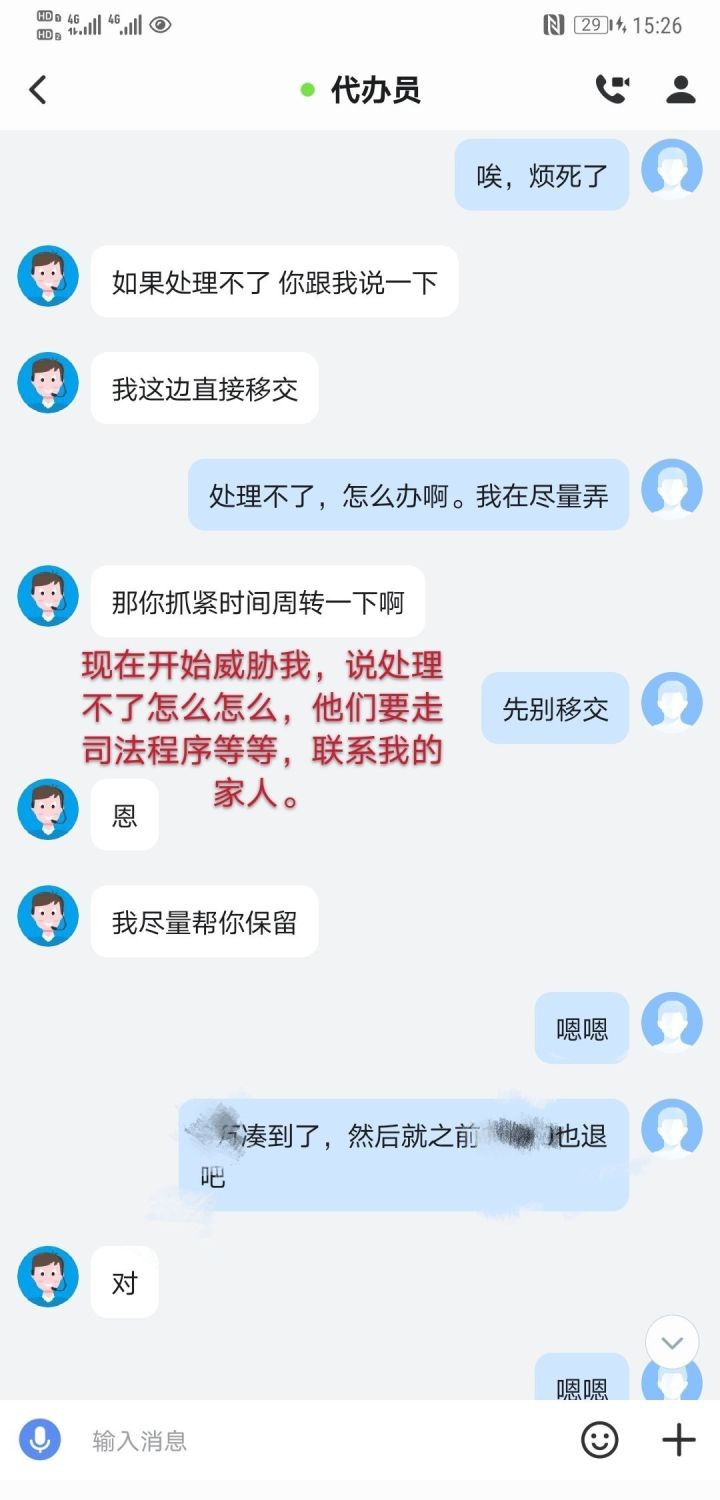The image size is (720, 1500).
Task: Select the 我这边直接移交 message bubble
Action: 204,388
